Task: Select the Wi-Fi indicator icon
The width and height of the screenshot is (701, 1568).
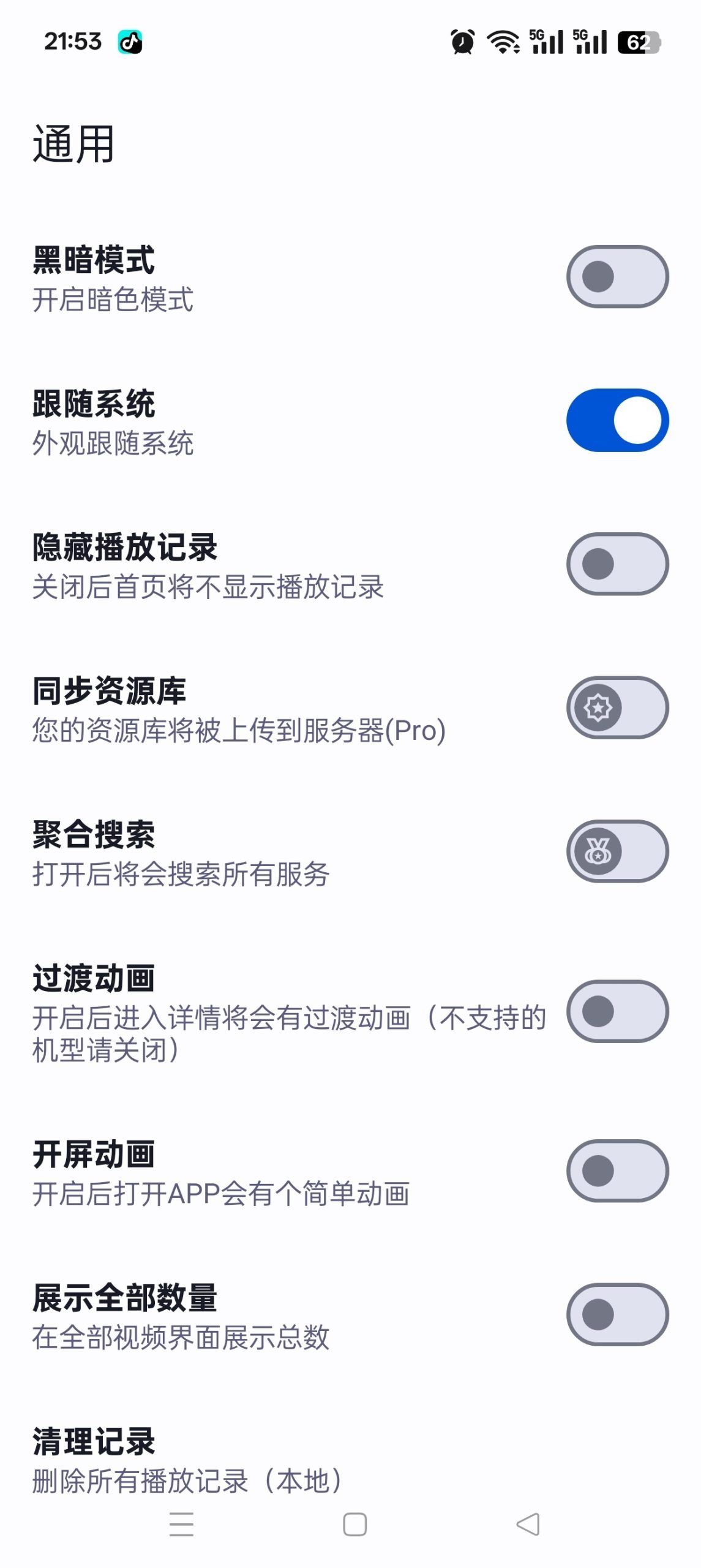Action: pos(502,42)
